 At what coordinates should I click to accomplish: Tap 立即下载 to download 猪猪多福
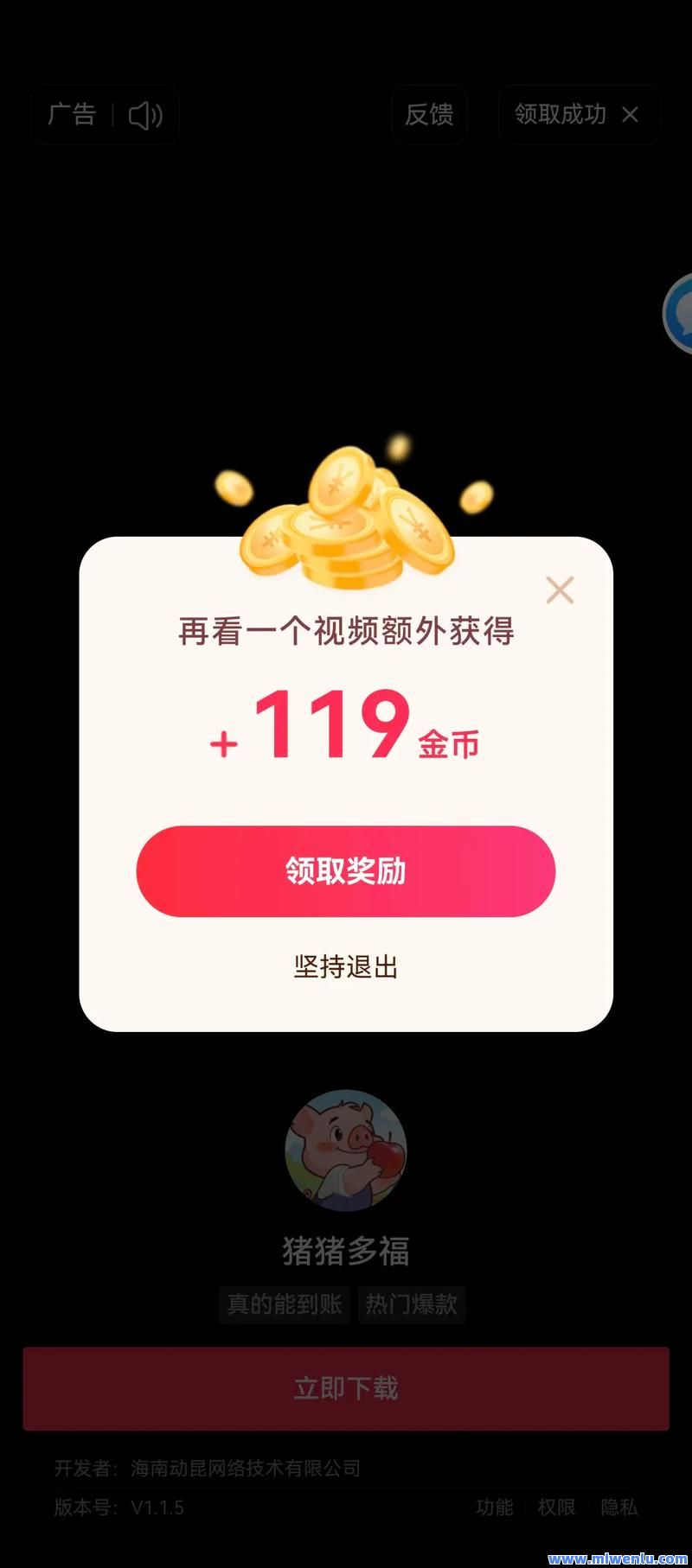coord(346,1388)
